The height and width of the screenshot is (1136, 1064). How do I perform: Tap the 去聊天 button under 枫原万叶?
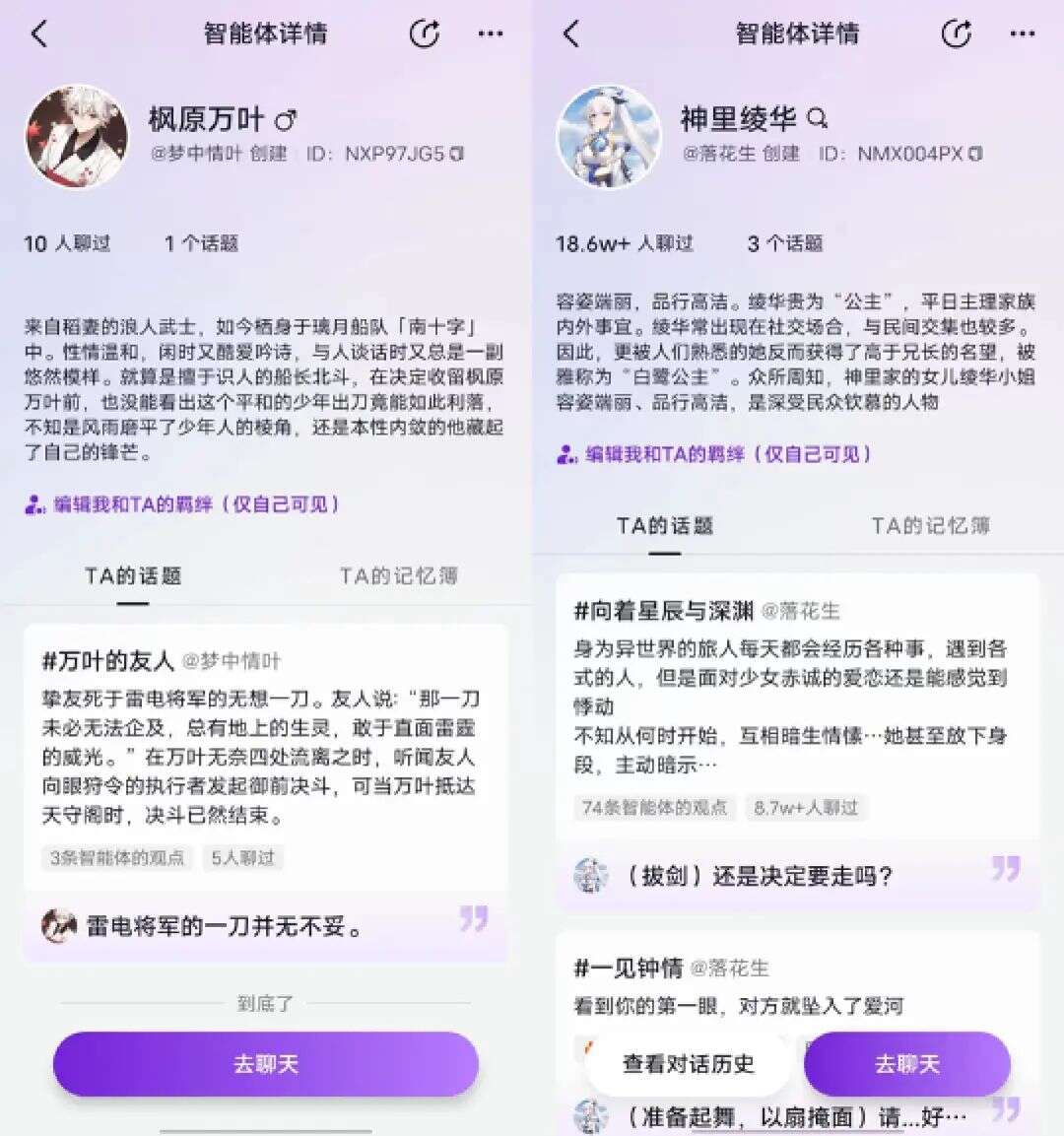(x=266, y=1064)
